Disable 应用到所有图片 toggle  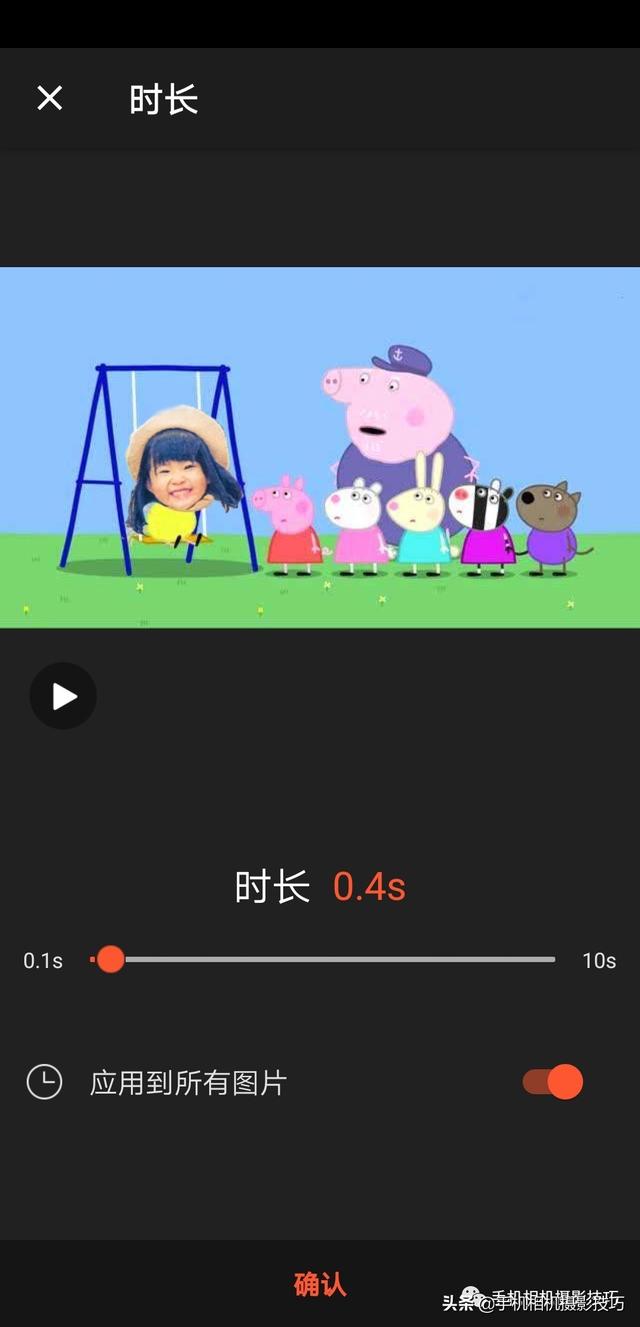[x=553, y=1082]
